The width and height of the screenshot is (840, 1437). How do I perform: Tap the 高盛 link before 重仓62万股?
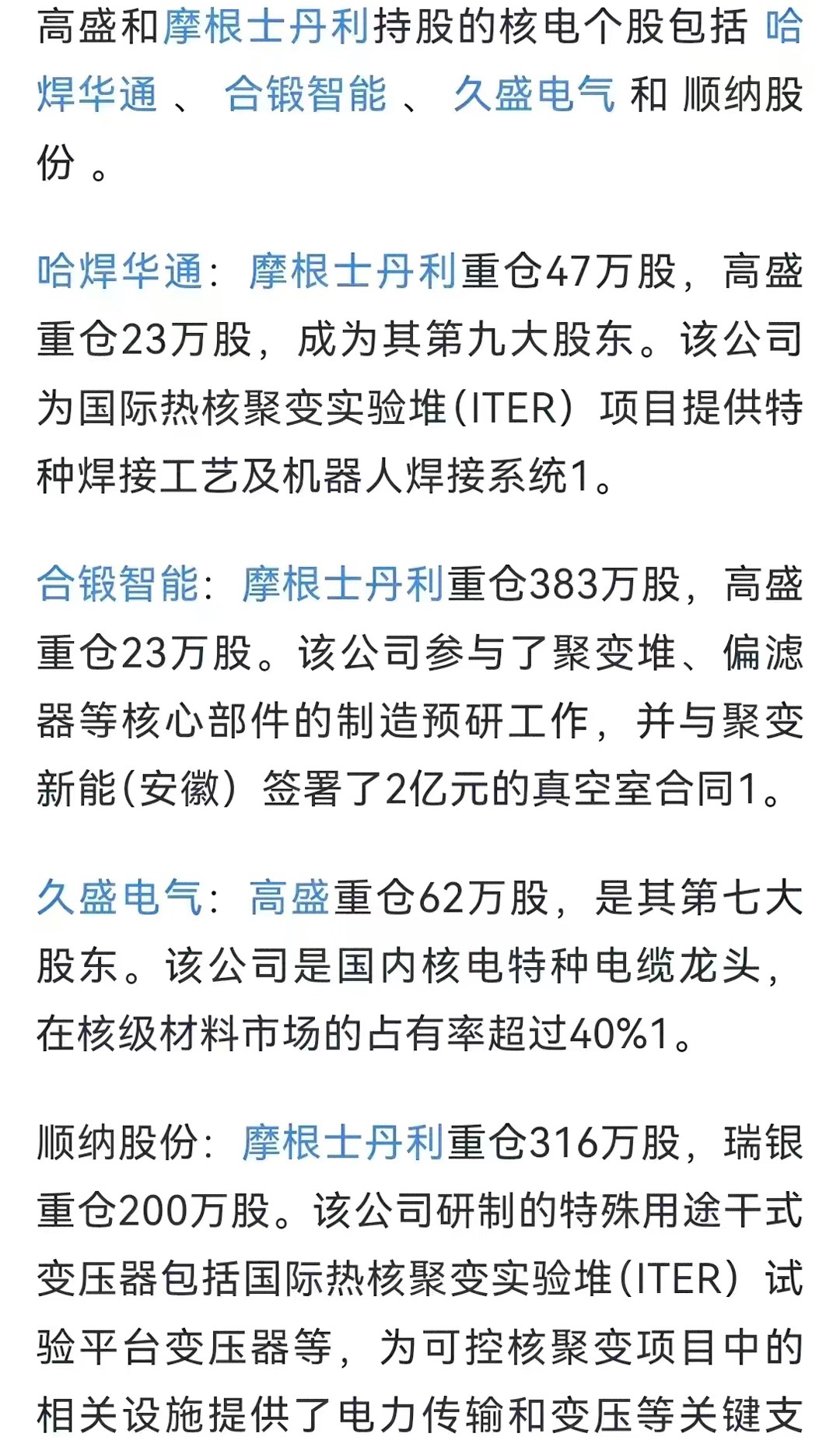tap(289, 897)
